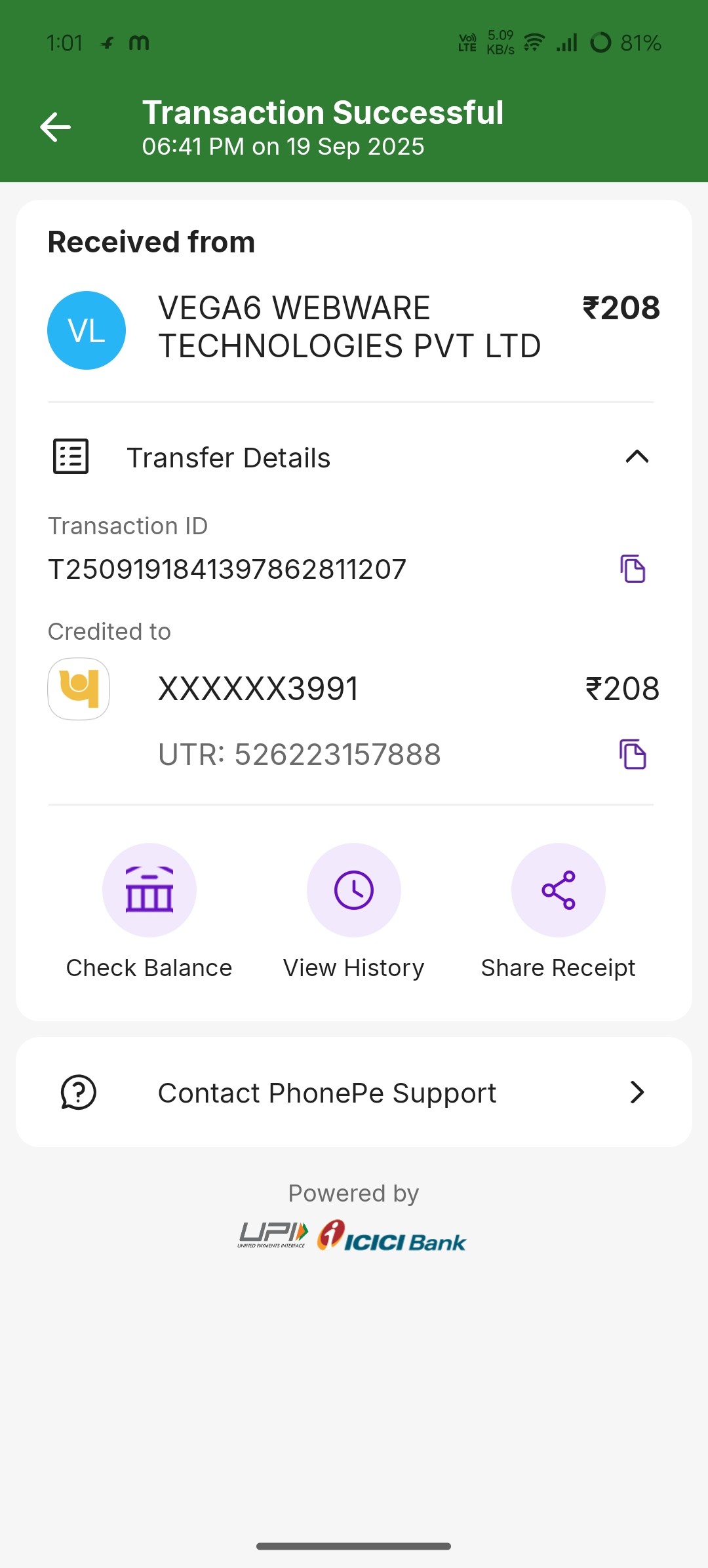This screenshot has height=1568, width=708.
Task: Copy the UTR number
Action: point(633,754)
